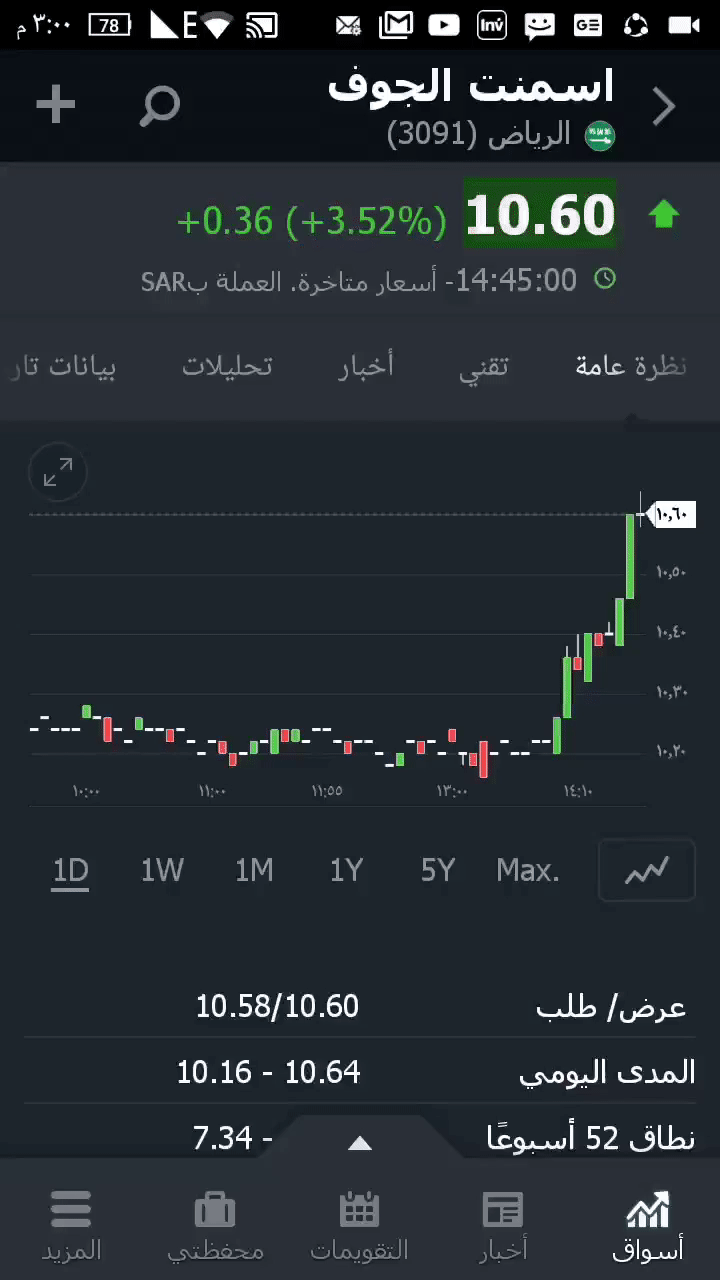Switch to the تحليلات tab
Image resolution: width=720 pixels, height=1280 pixels.
227,366
